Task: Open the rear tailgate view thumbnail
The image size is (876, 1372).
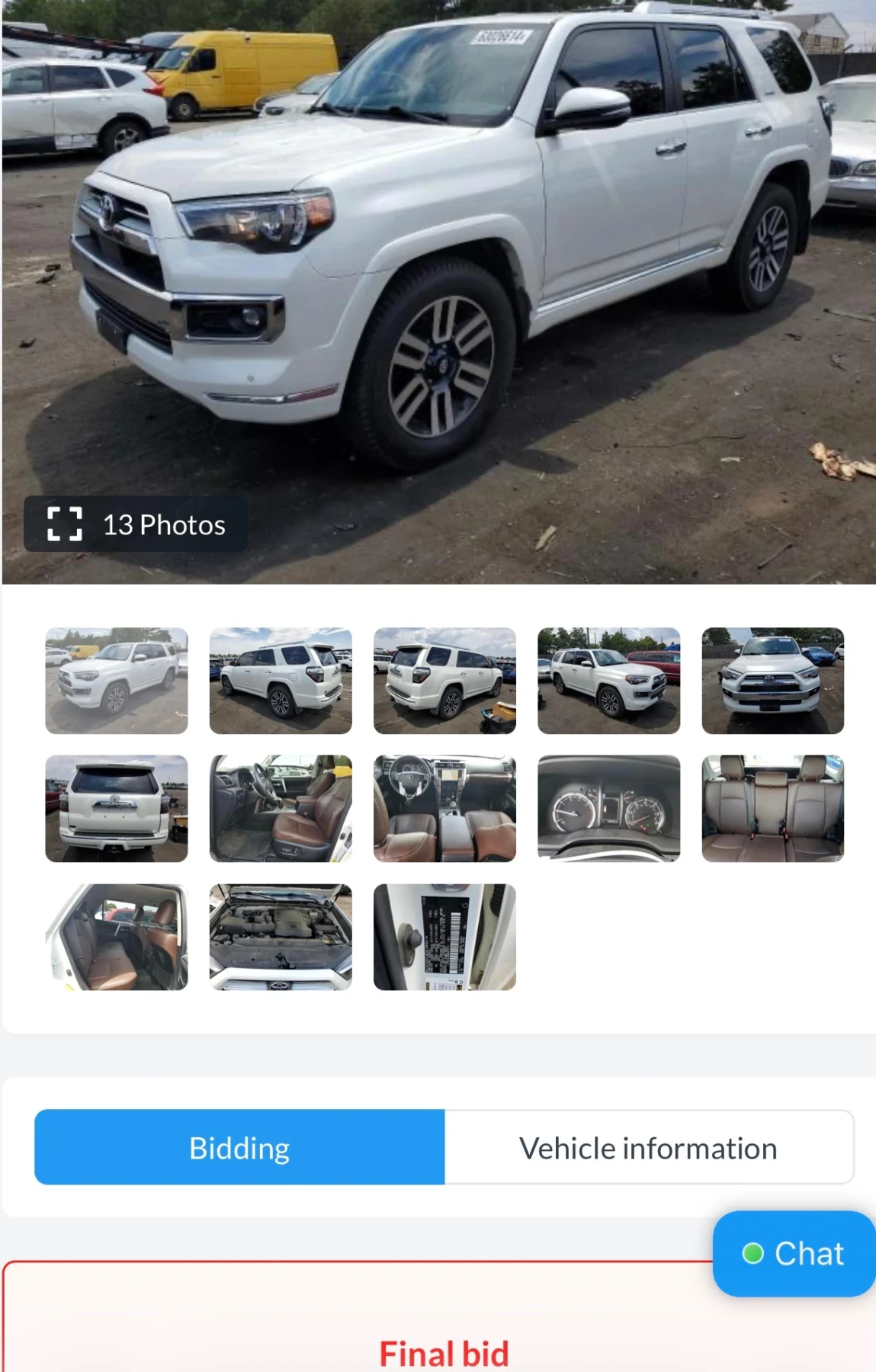Action: coord(116,808)
